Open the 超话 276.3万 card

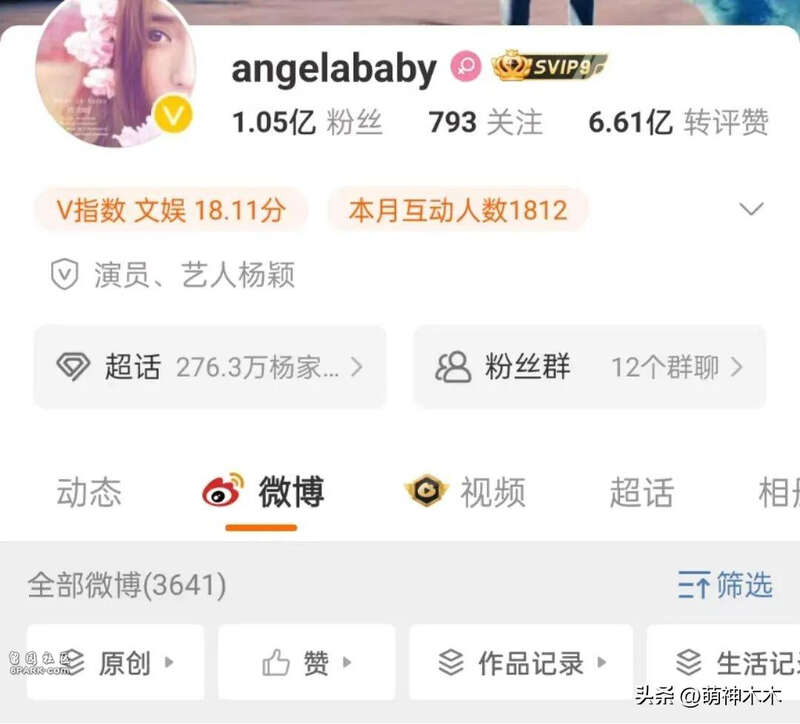click(x=210, y=367)
